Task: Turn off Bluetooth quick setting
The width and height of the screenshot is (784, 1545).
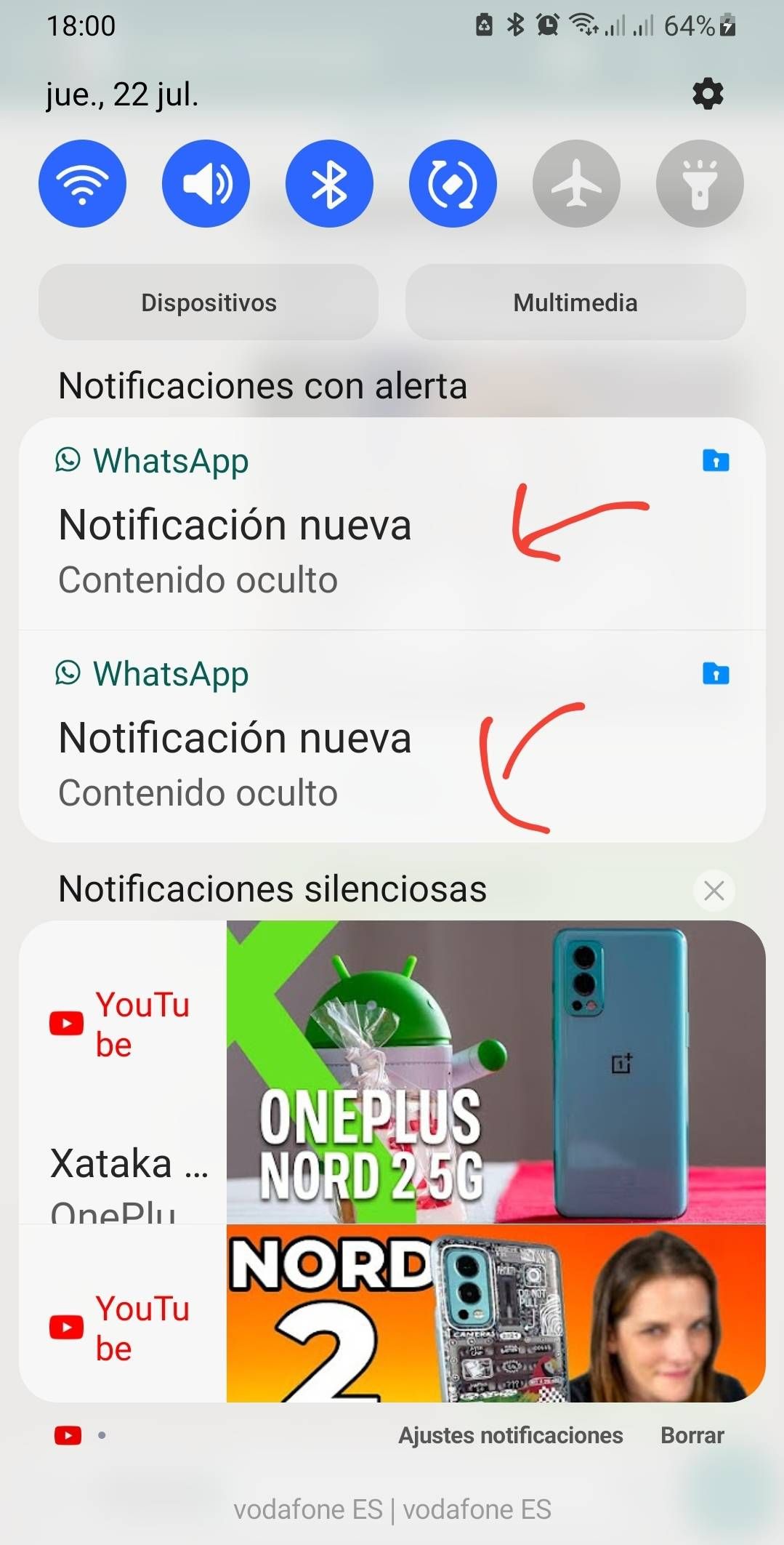Action: tap(329, 183)
